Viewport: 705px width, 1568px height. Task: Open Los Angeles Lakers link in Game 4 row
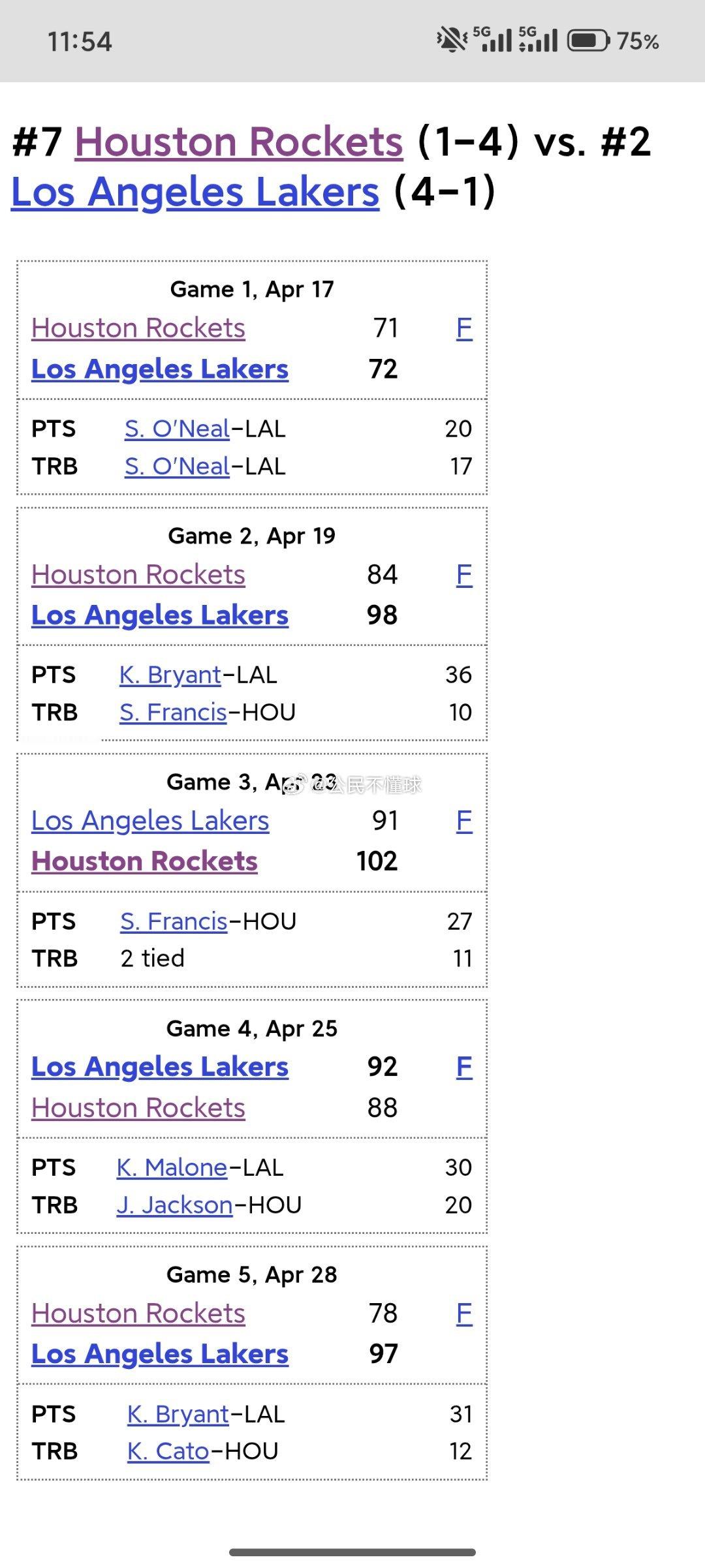[x=159, y=1068]
